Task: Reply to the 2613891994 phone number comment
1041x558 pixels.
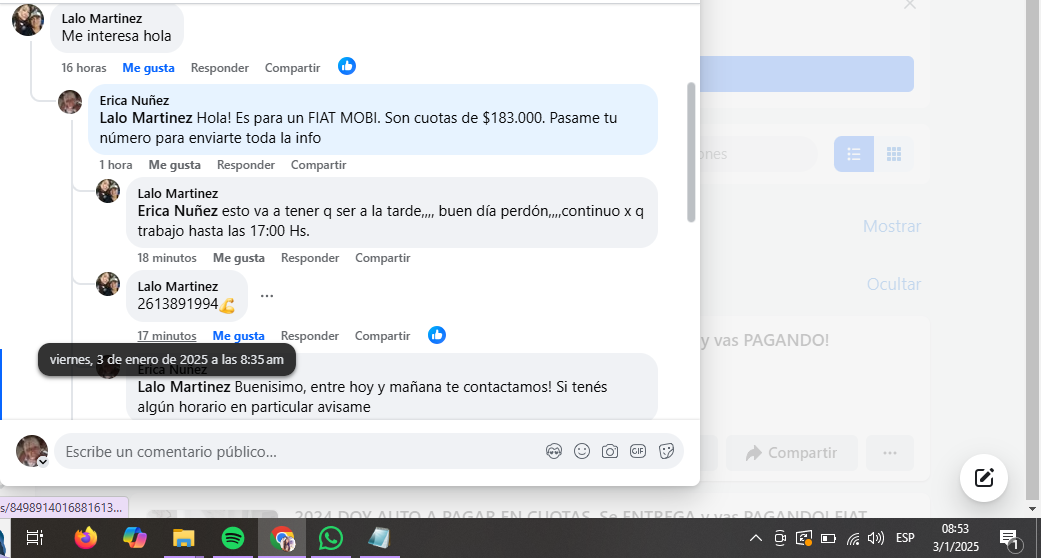Action: (309, 336)
